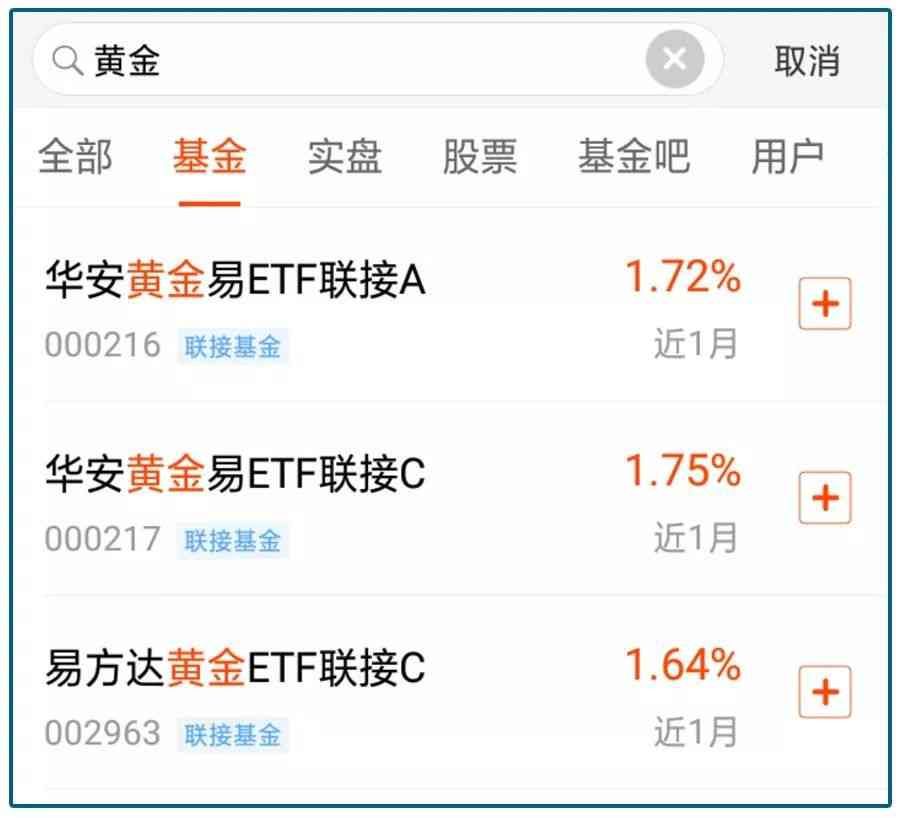Image resolution: width=900 pixels, height=818 pixels.
Task: Select the 基金 tab
Action: [x=209, y=157]
